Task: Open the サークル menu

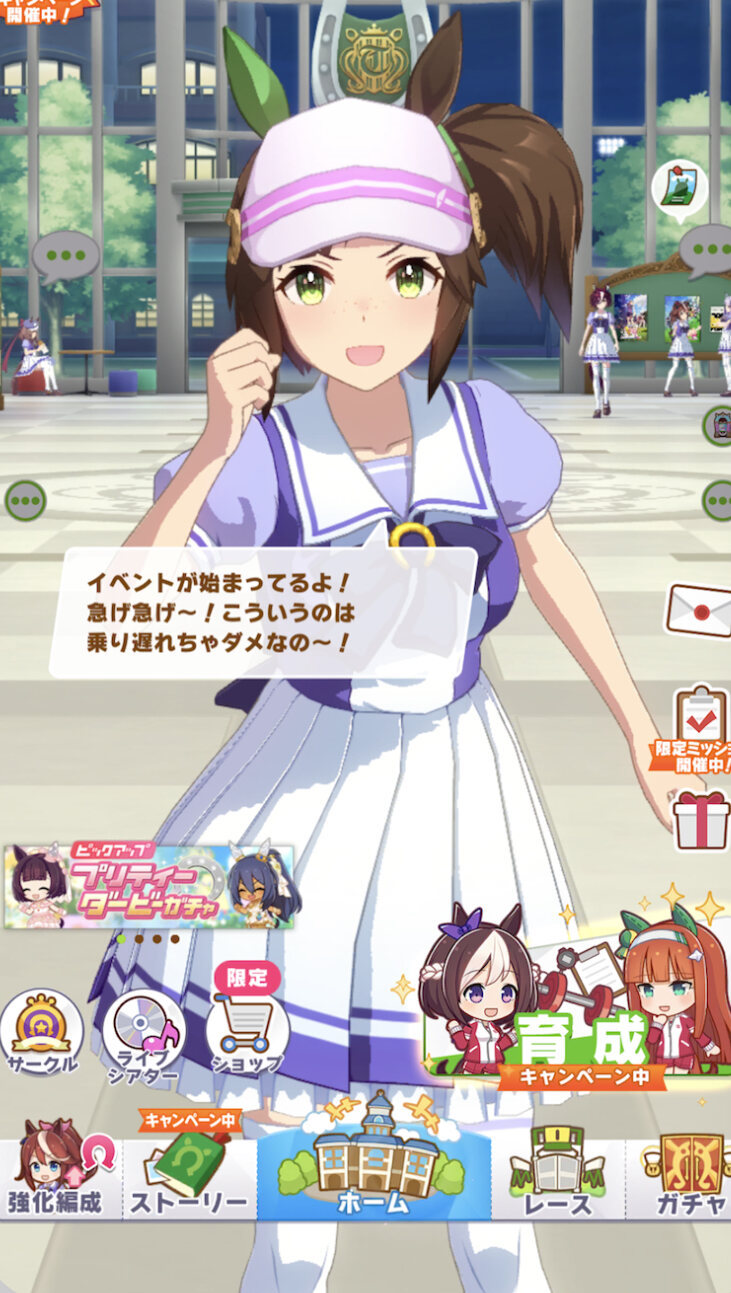Action: pyautogui.click(x=41, y=1033)
